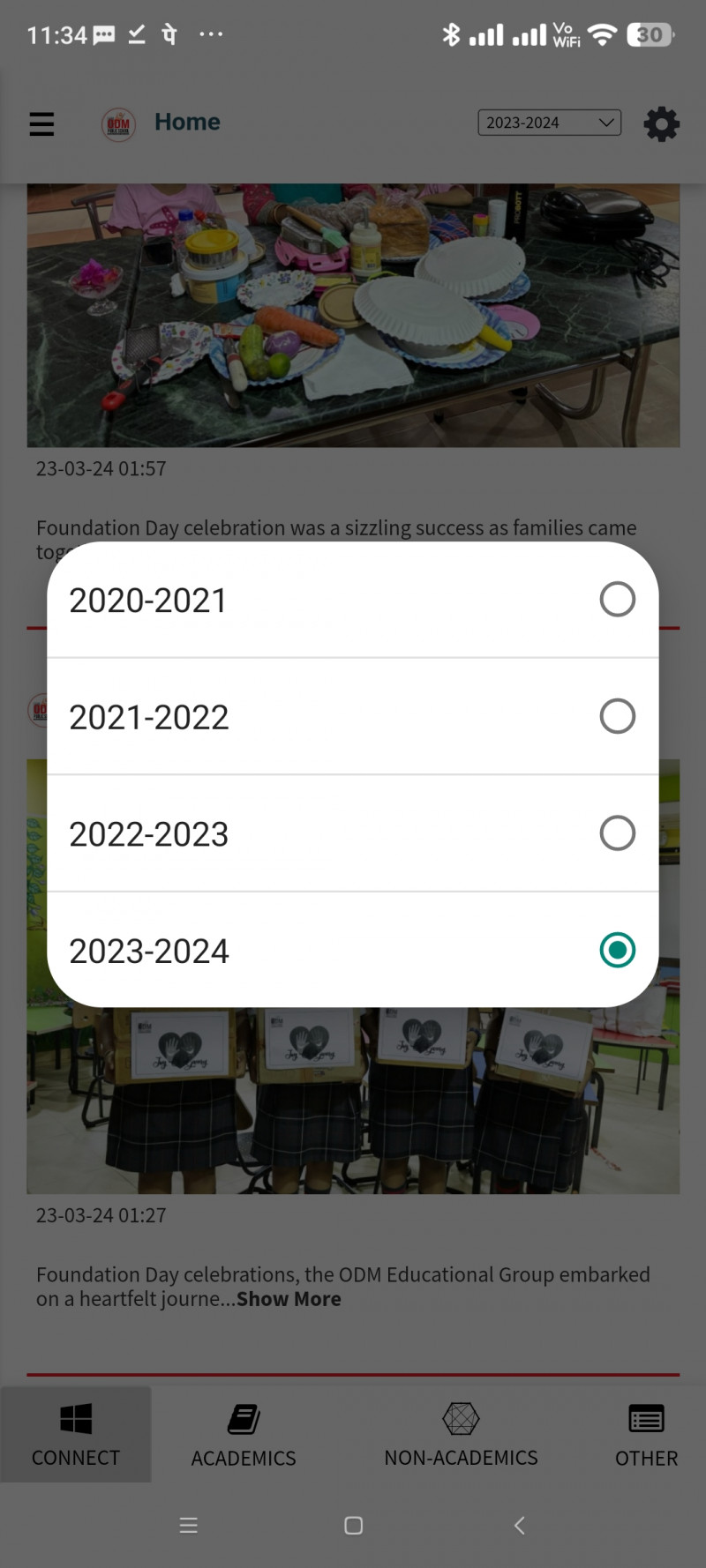
Task: Keep 2023-2024 as the selected year
Action: tap(352, 950)
